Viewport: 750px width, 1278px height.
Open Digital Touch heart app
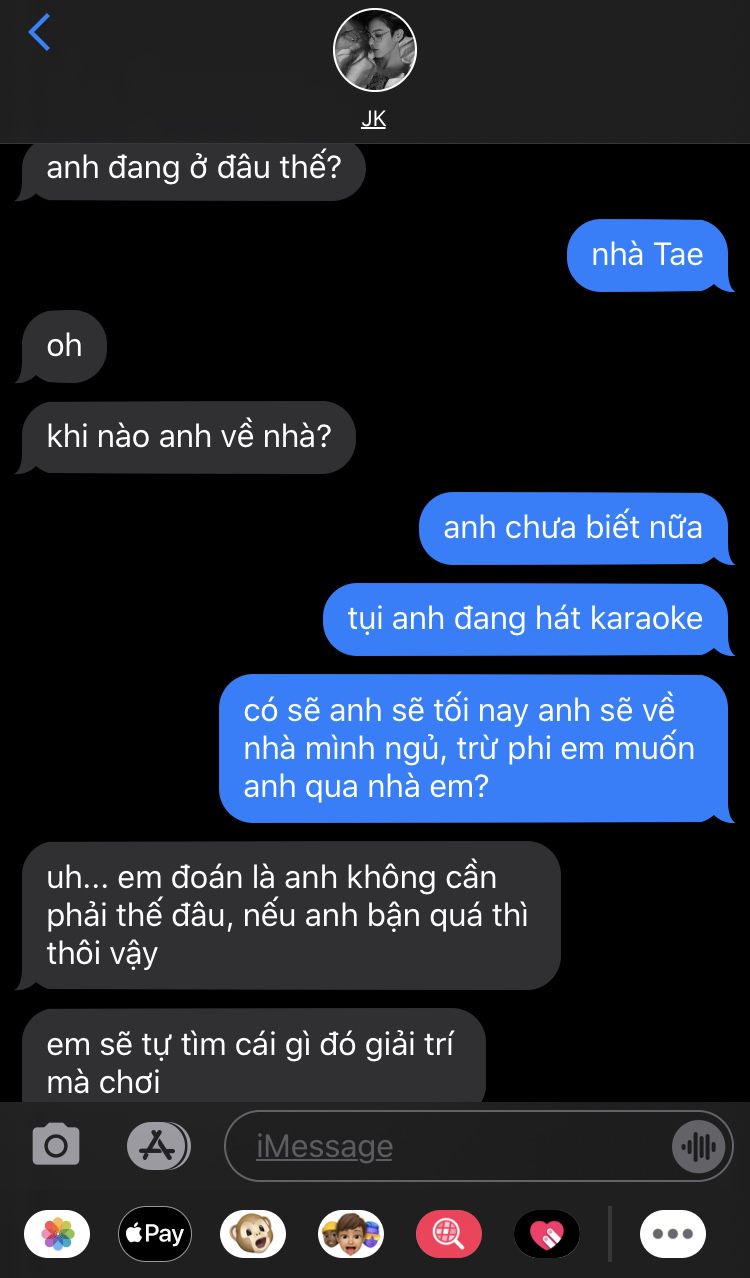[547, 1234]
